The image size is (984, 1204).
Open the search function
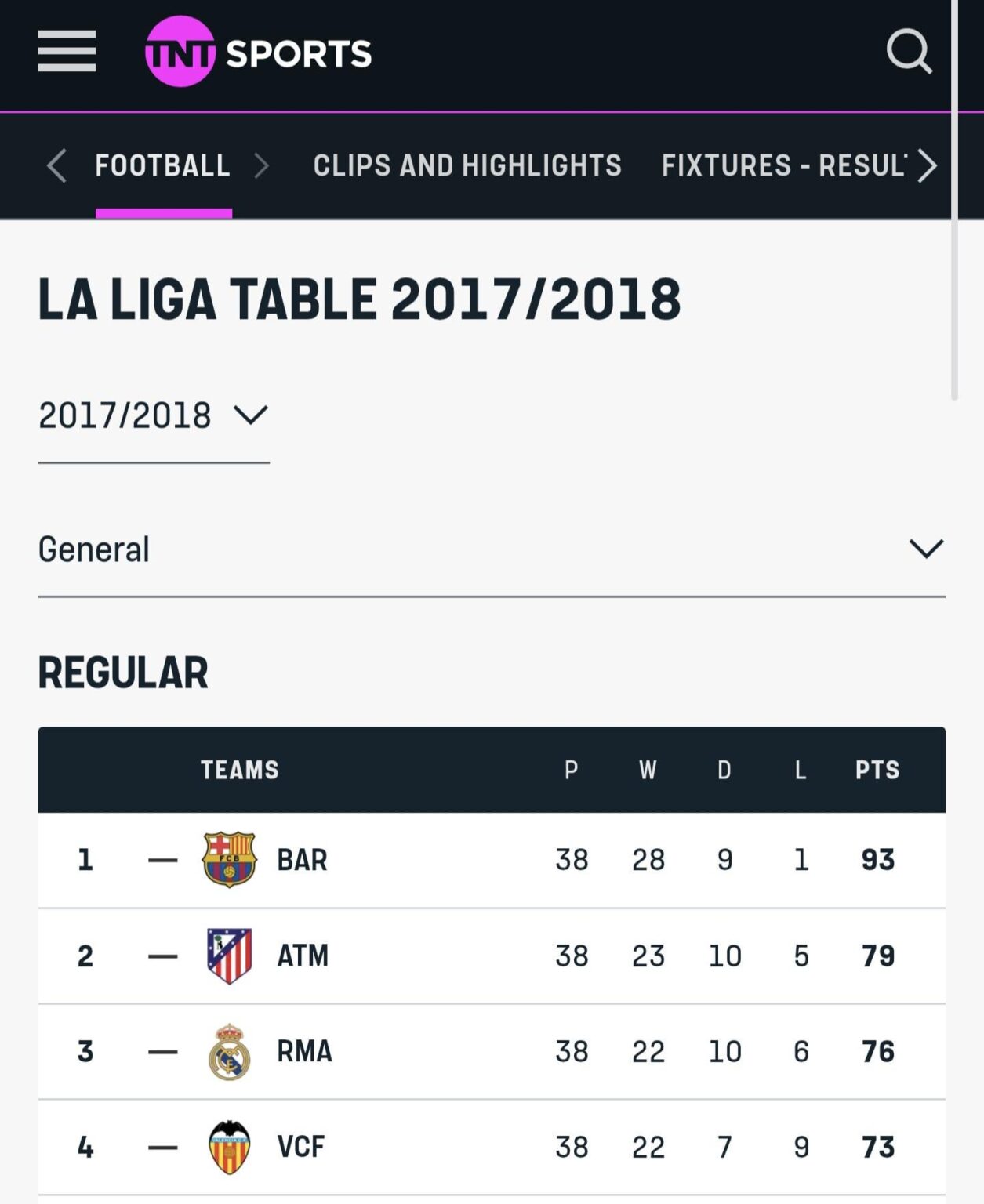[x=910, y=53]
